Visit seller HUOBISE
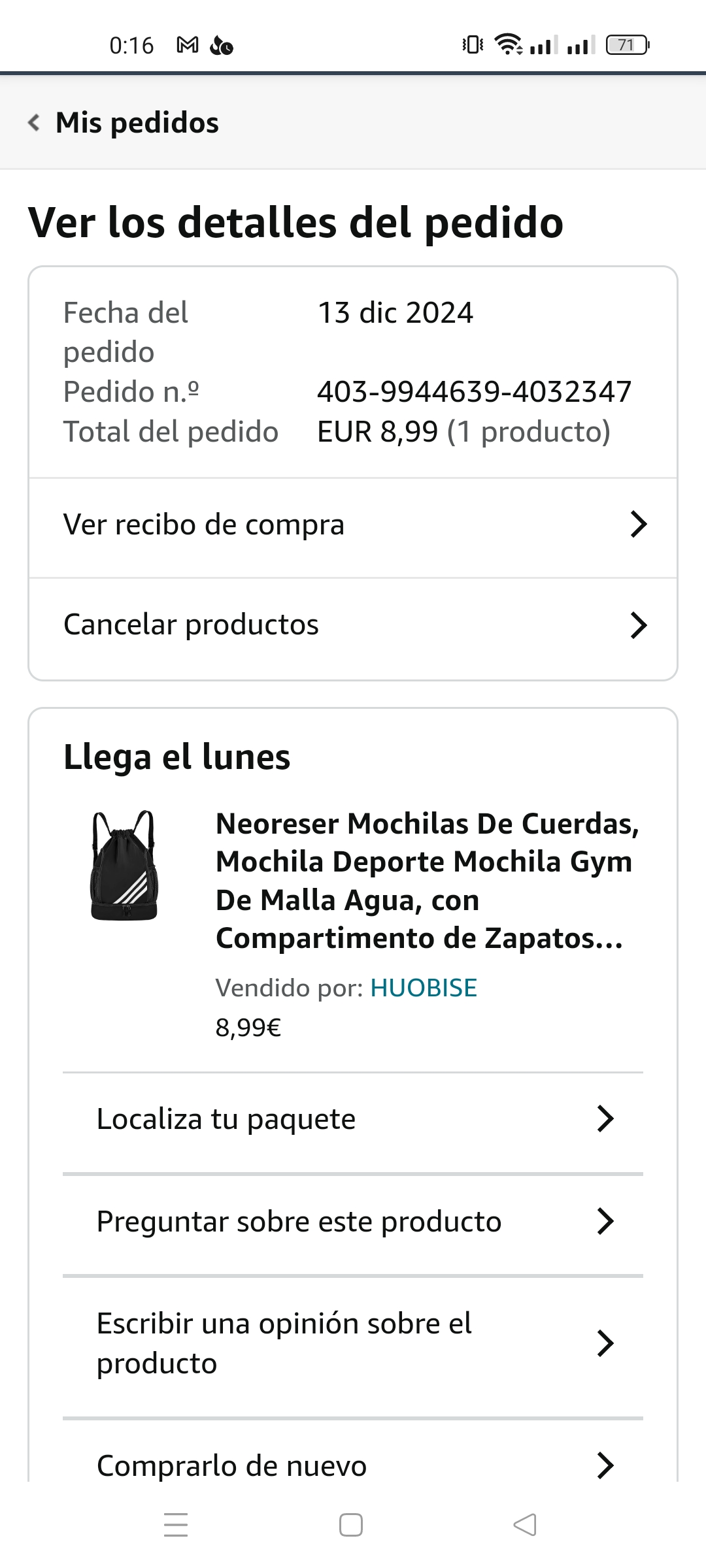Screen dimensions: 706x1568 424,988
